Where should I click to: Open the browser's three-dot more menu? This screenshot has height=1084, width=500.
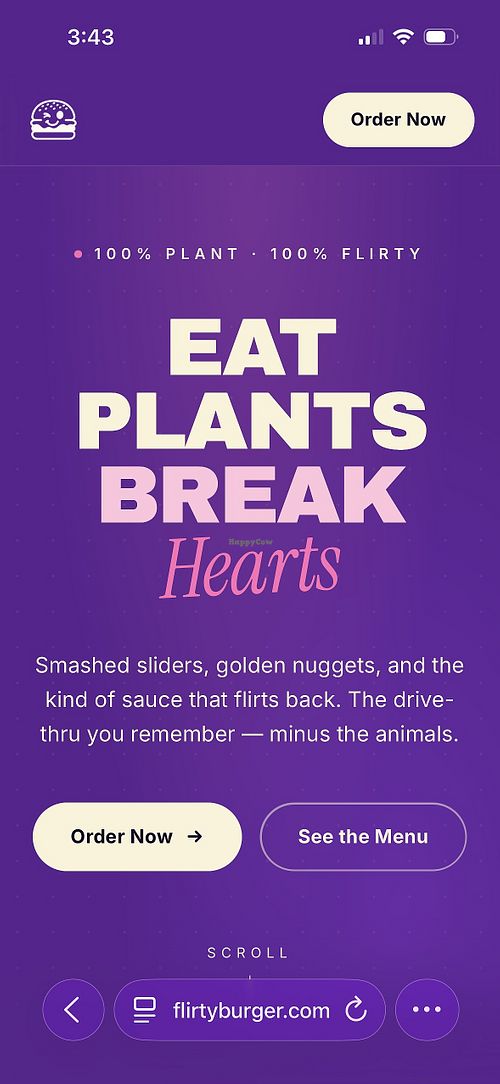click(427, 1010)
